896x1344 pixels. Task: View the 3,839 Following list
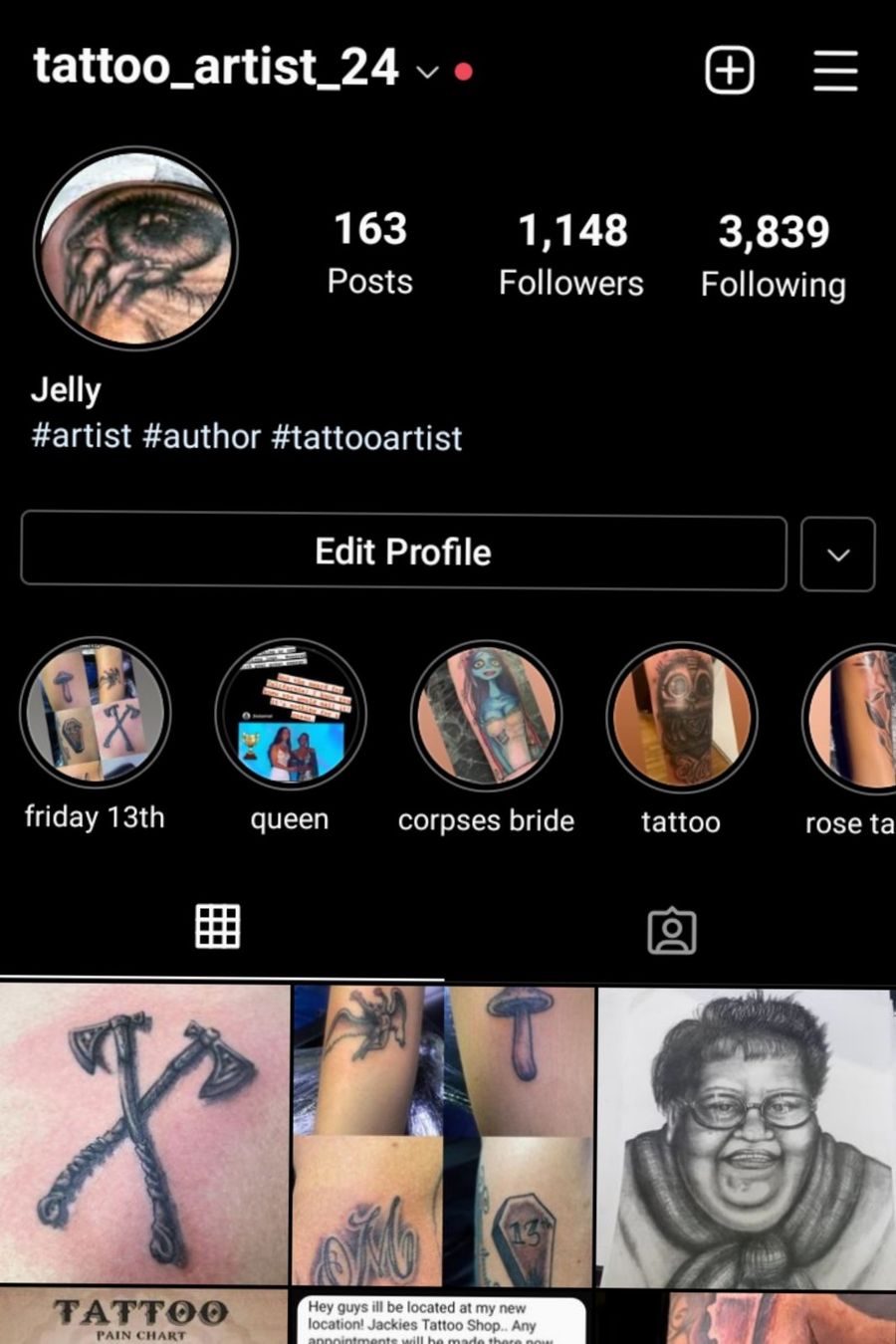click(774, 255)
